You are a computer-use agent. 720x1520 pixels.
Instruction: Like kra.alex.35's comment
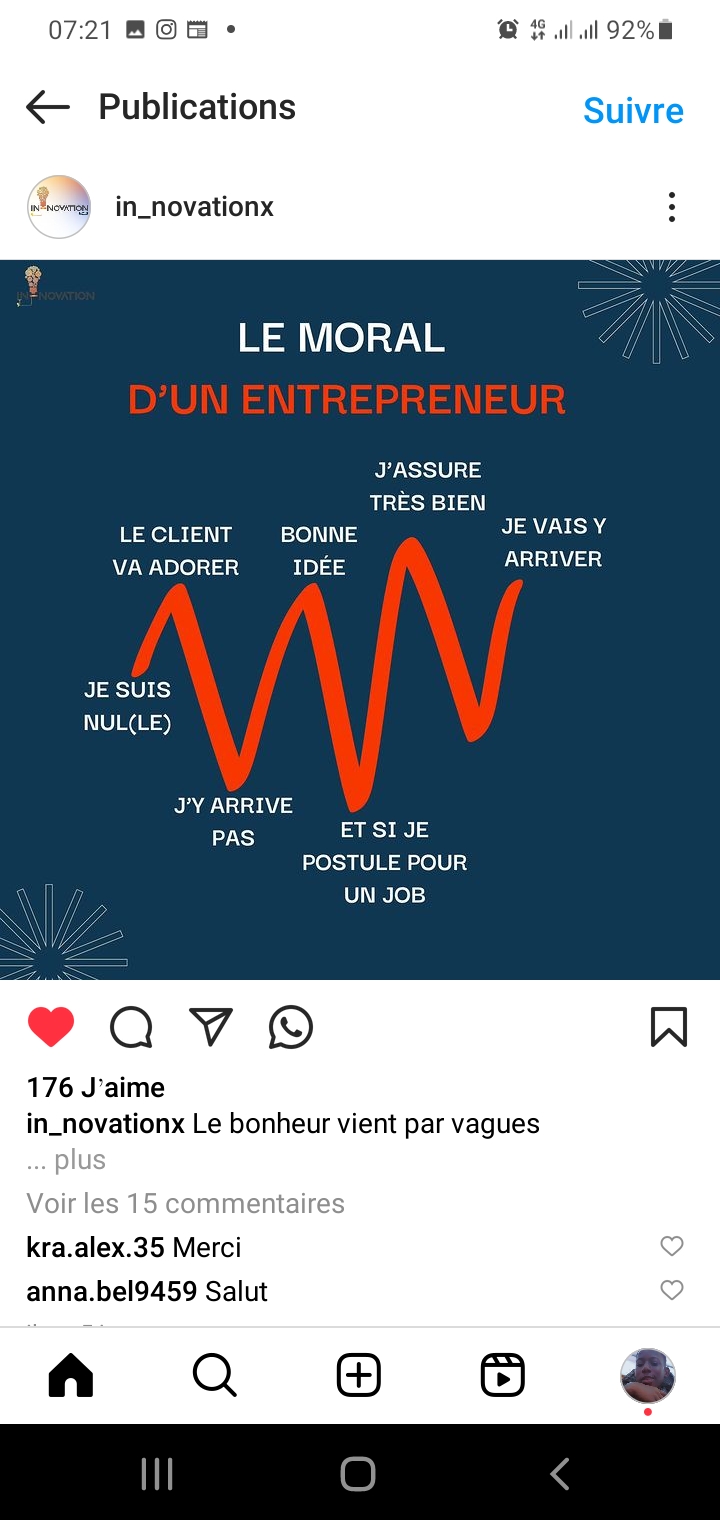672,1246
